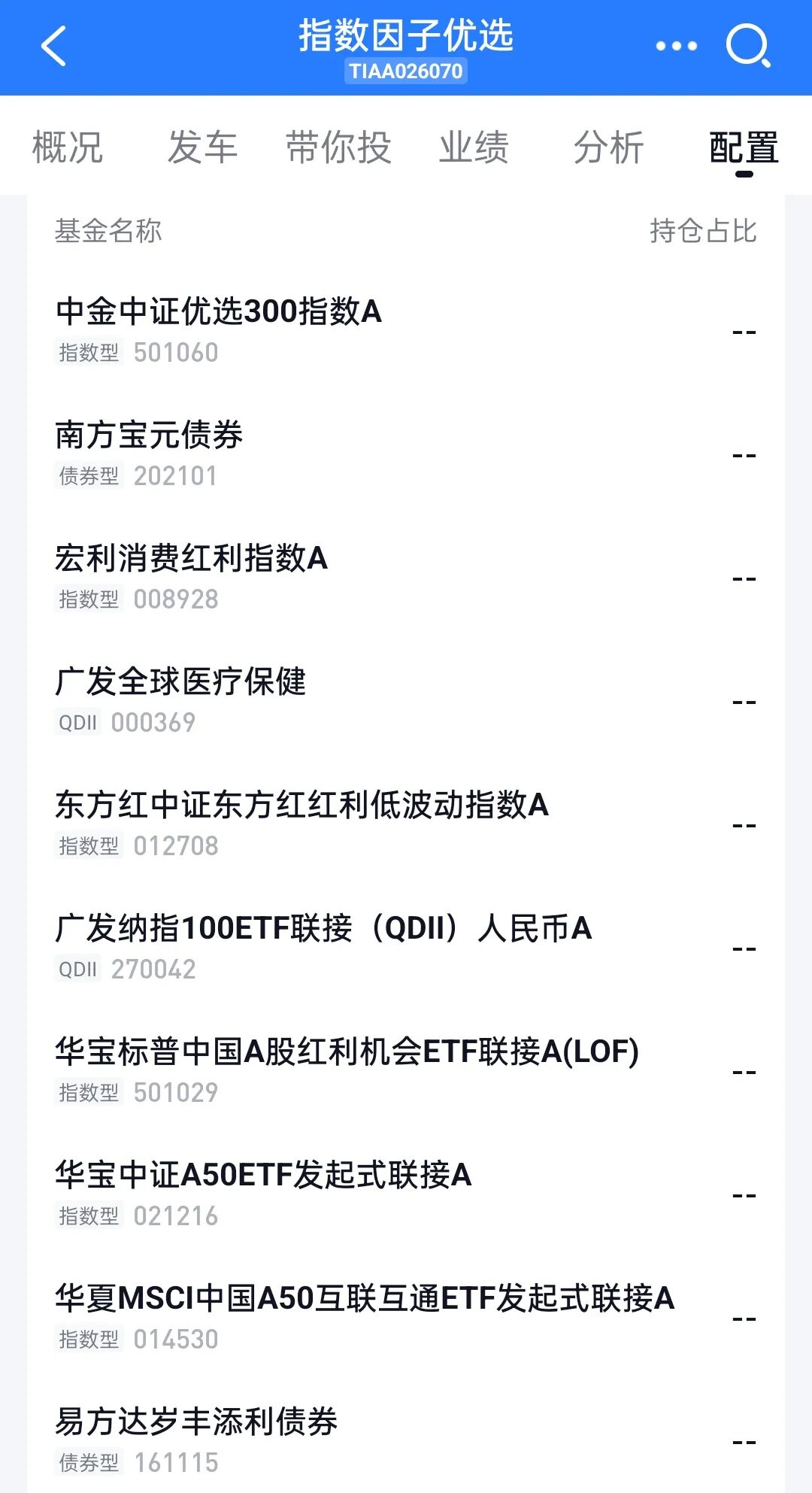Open the 带你投 tab
Screen dimensions: 812x1493
point(338,147)
